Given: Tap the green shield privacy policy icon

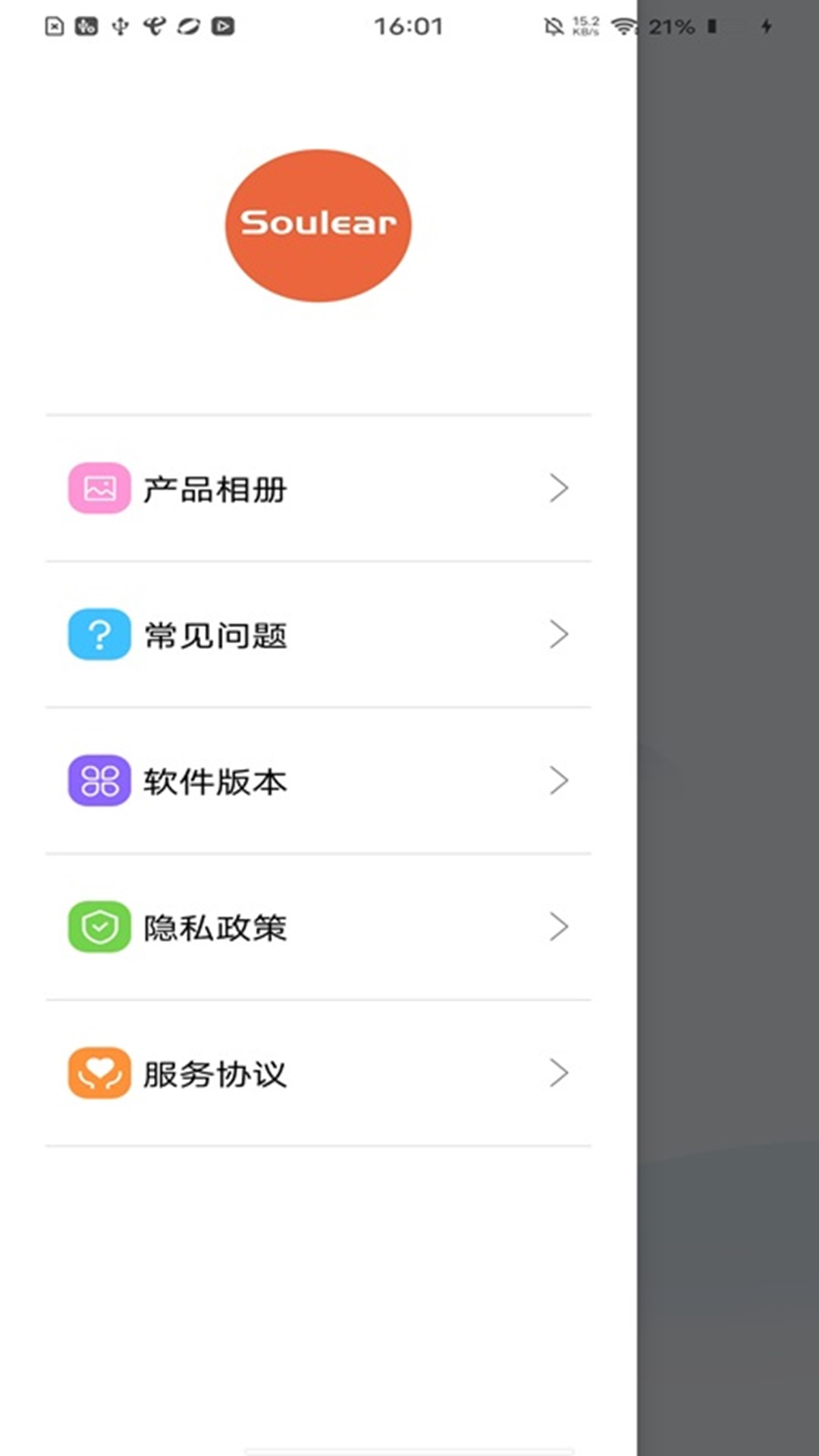Looking at the screenshot, I should 99,925.
